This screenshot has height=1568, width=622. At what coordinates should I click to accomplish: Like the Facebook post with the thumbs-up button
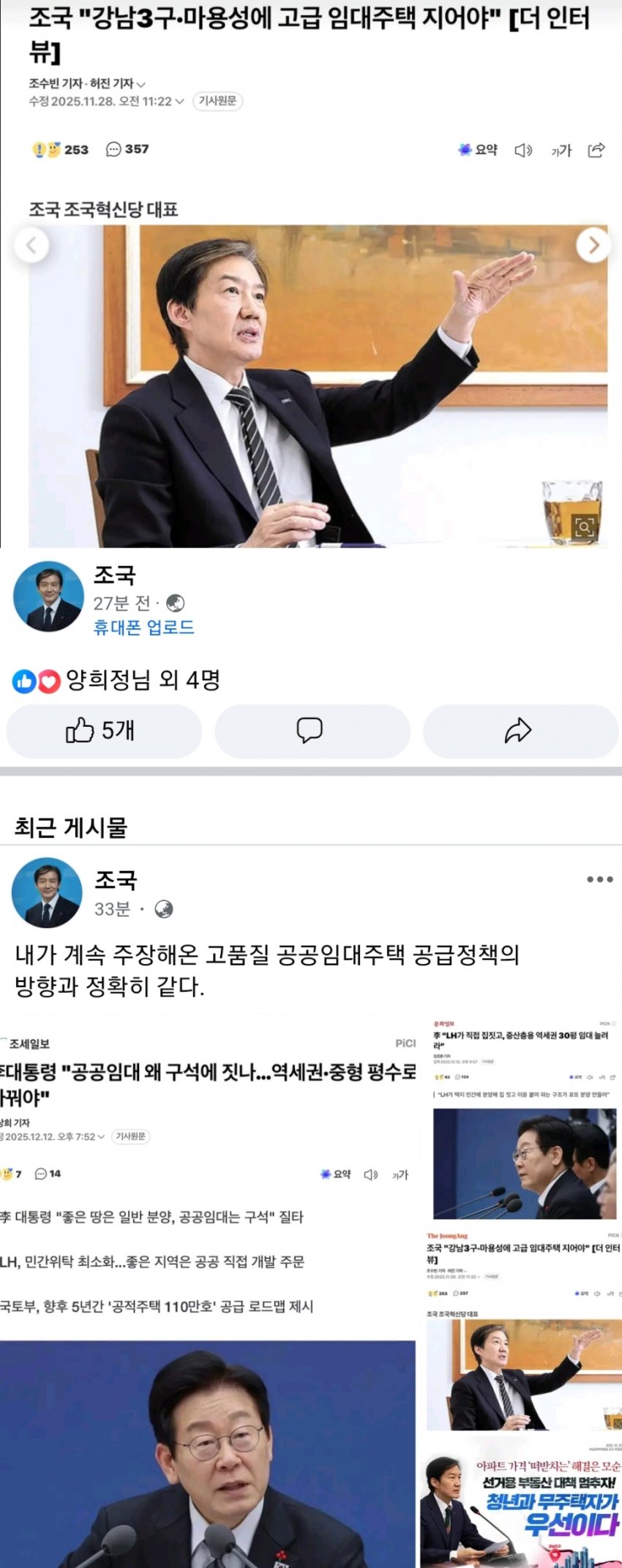(103, 731)
